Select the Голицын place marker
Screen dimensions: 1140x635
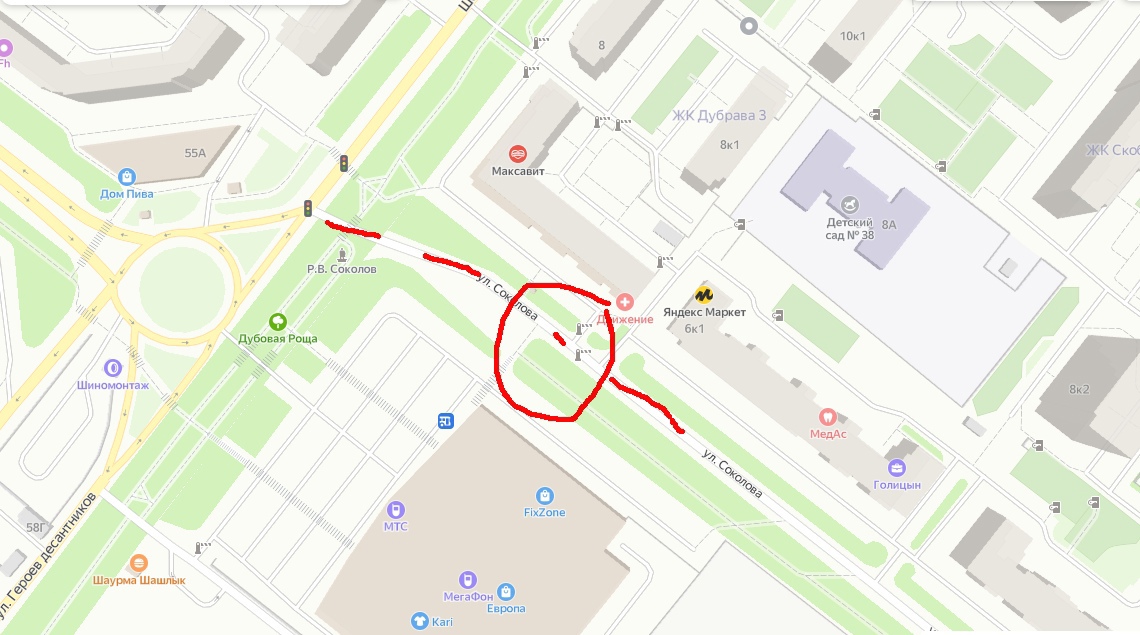897,467
